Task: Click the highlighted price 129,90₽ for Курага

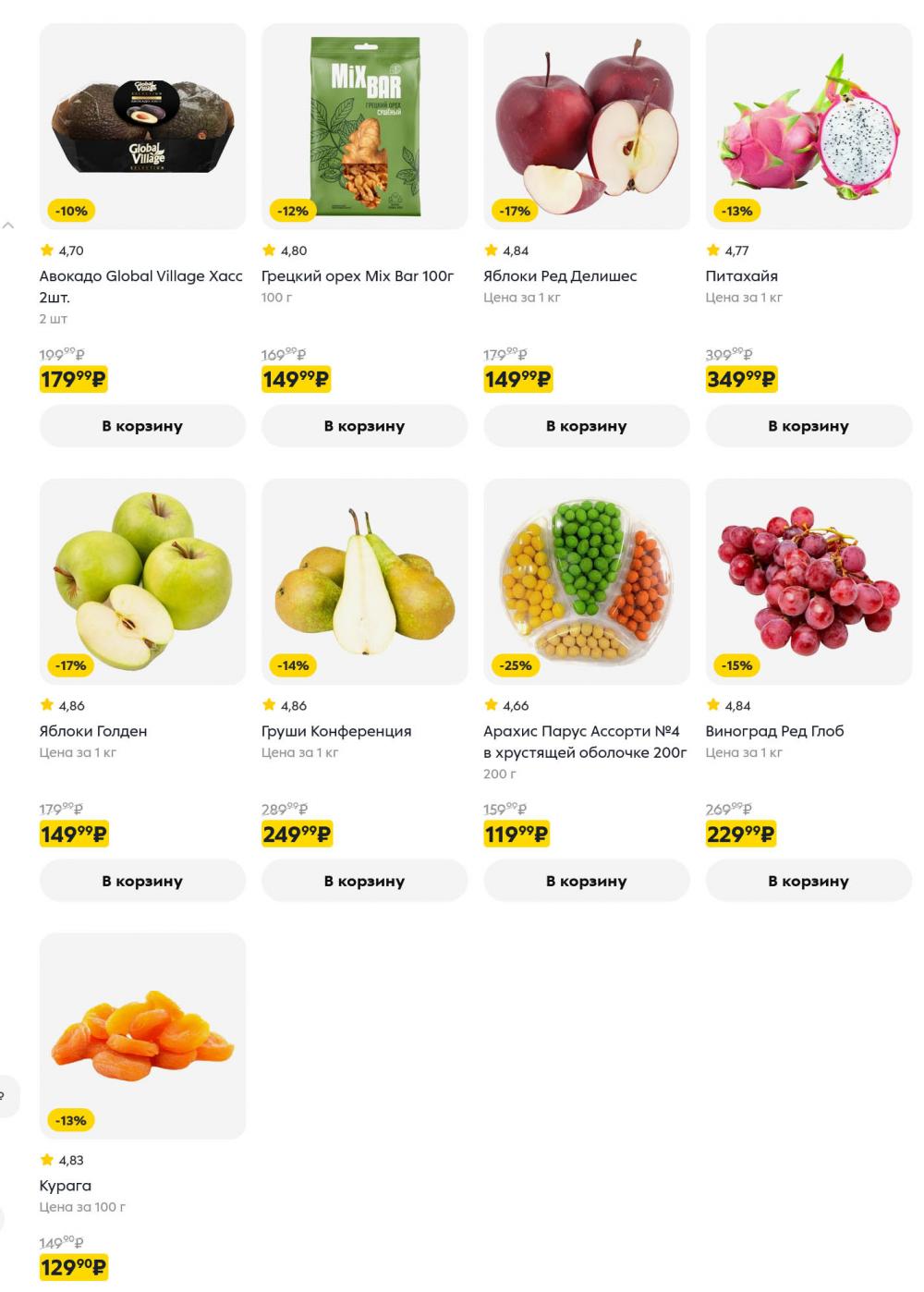Action: click(73, 1266)
